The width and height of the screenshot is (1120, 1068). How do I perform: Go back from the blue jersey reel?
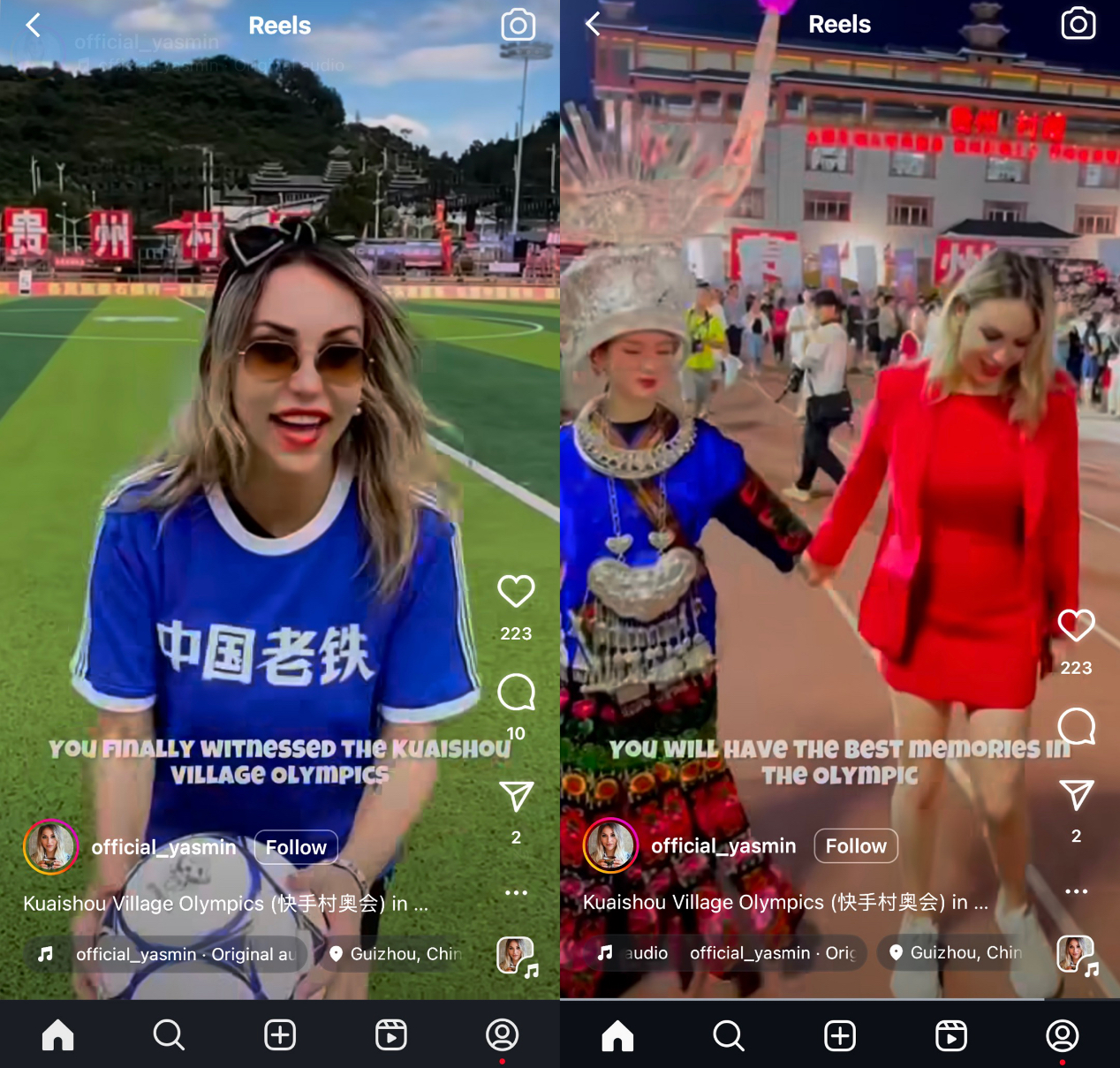(x=34, y=25)
